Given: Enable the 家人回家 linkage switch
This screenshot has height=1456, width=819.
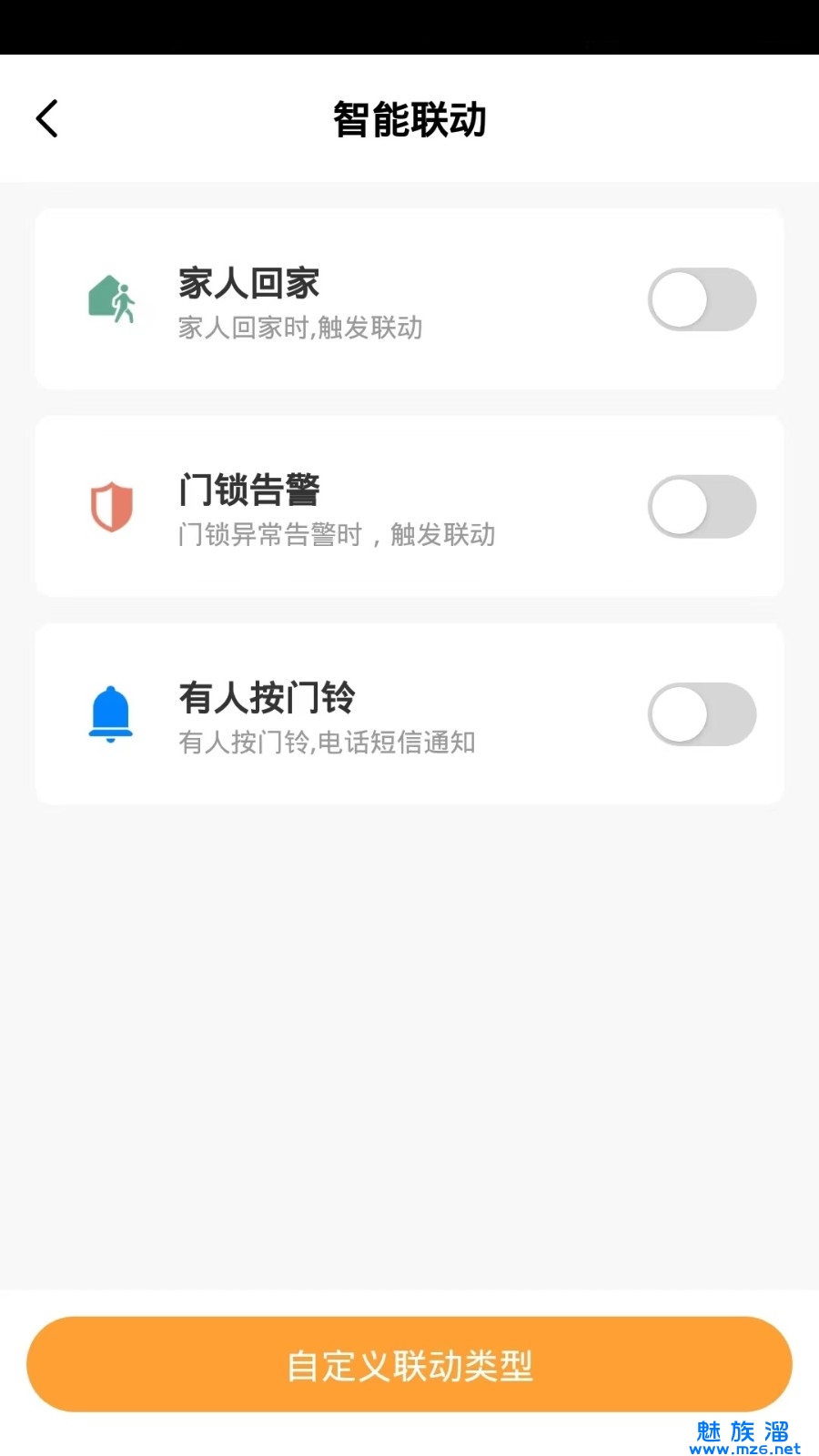Looking at the screenshot, I should pyautogui.click(x=702, y=299).
